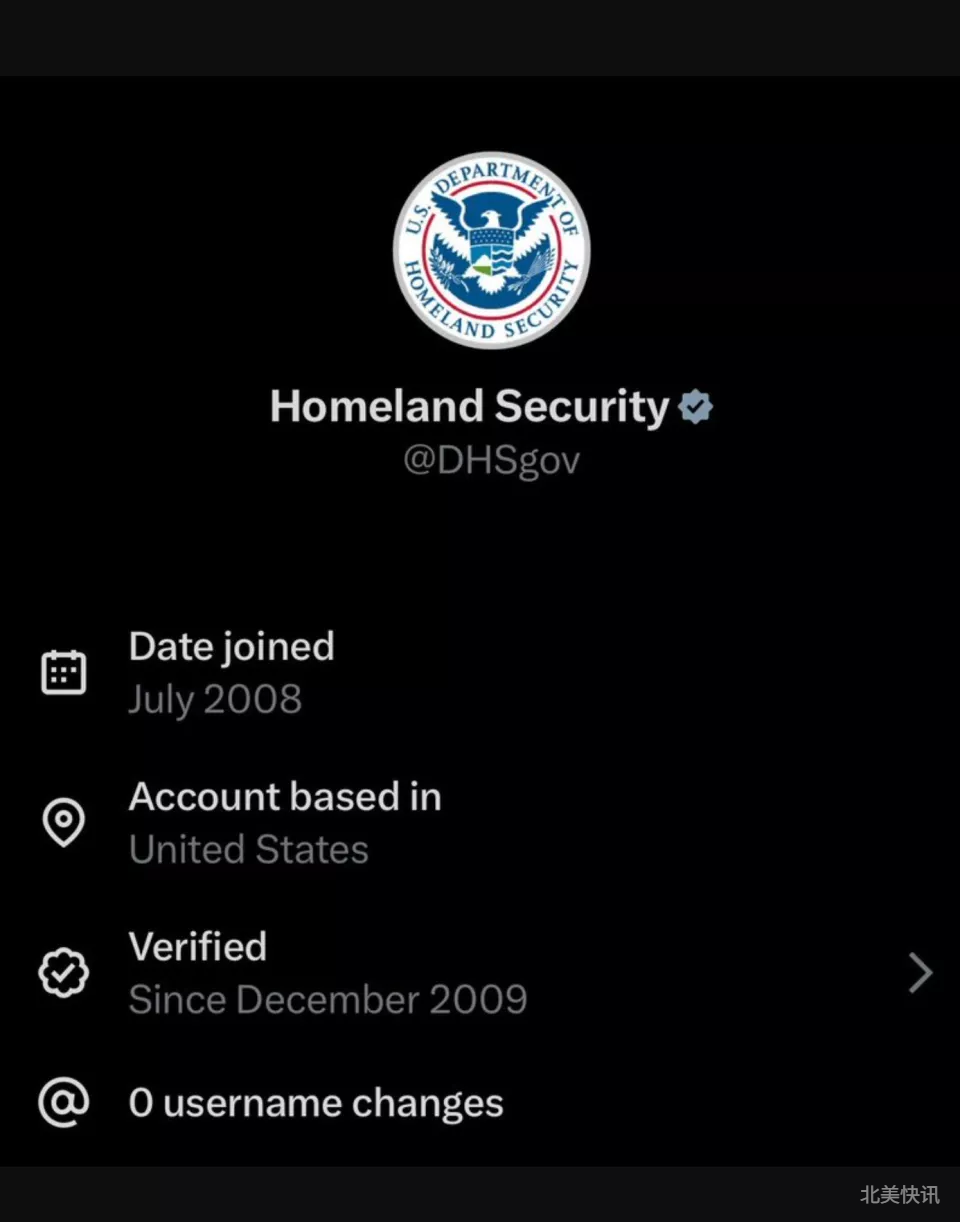Open the Verified since December 2009 row

tap(480, 973)
